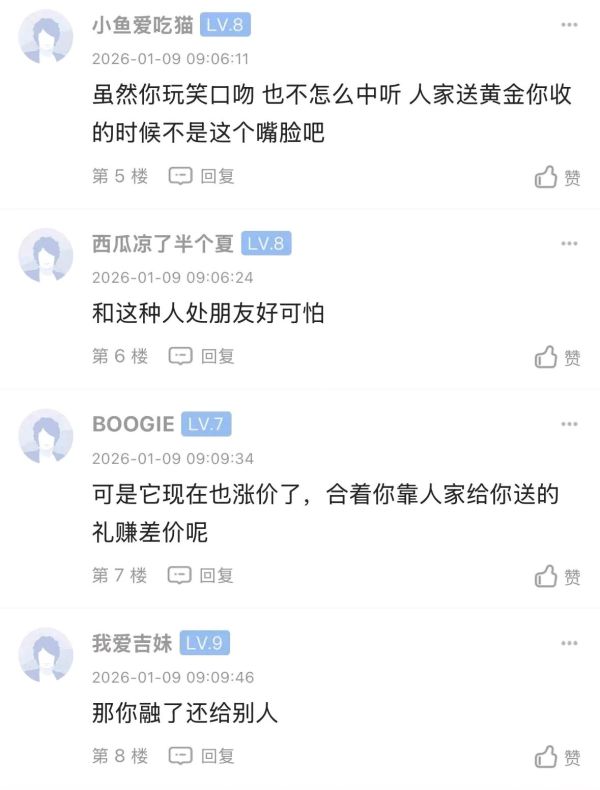The image size is (600, 790).
Task: Open BOOGIE's profile avatar
Action: pos(46,436)
